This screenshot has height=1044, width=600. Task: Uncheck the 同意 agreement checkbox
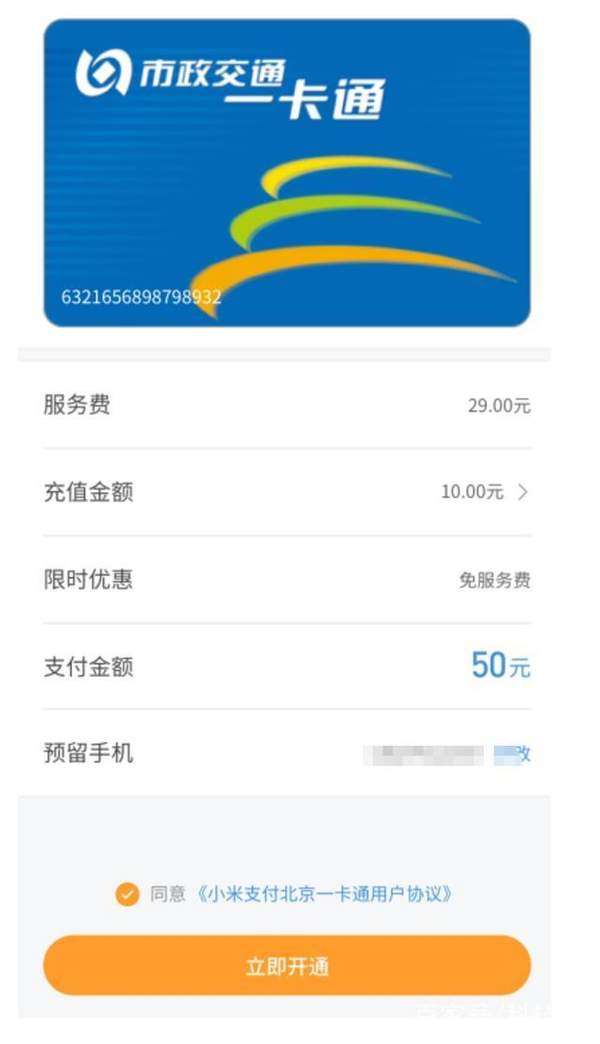(127, 894)
